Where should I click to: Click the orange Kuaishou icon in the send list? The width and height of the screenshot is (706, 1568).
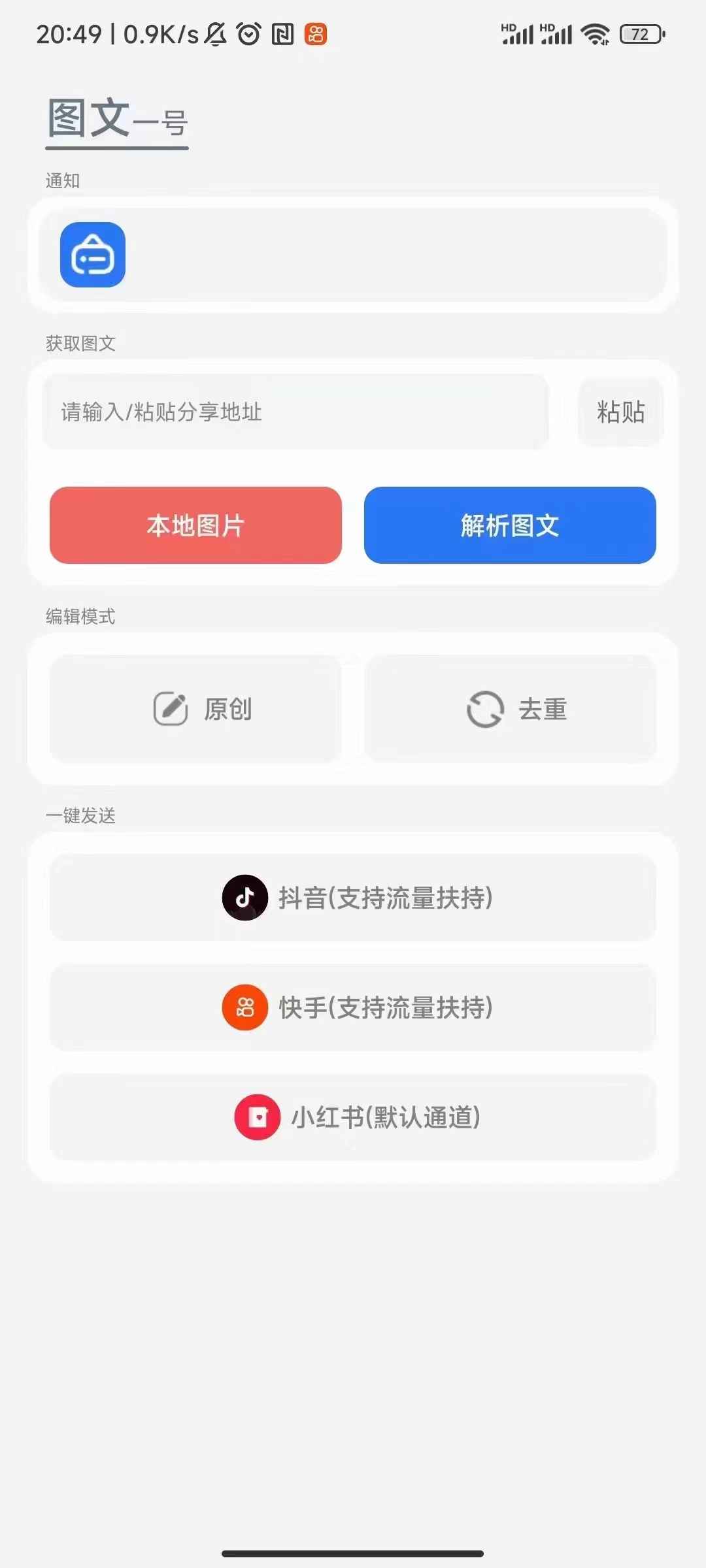(x=244, y=1007)
